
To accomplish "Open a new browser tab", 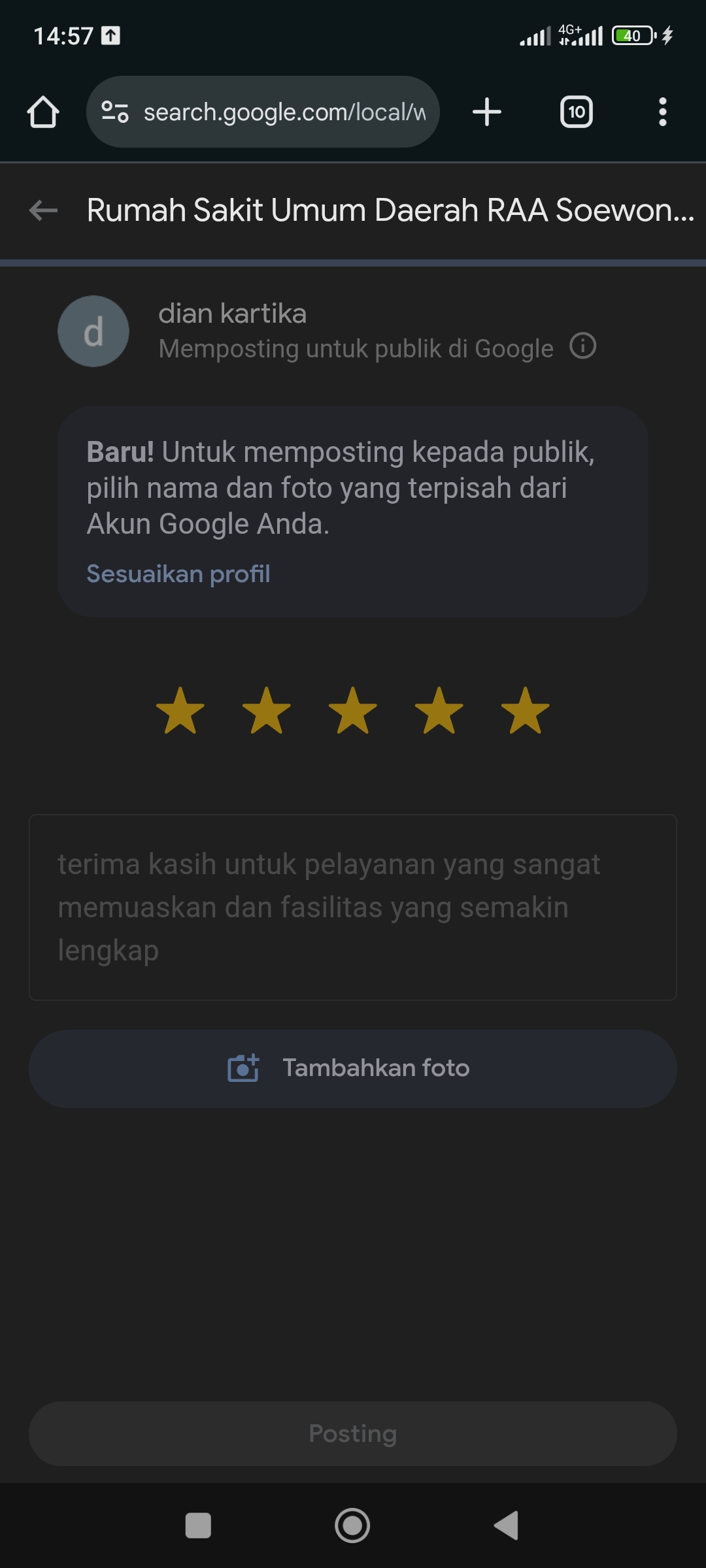I will (487, 112).
